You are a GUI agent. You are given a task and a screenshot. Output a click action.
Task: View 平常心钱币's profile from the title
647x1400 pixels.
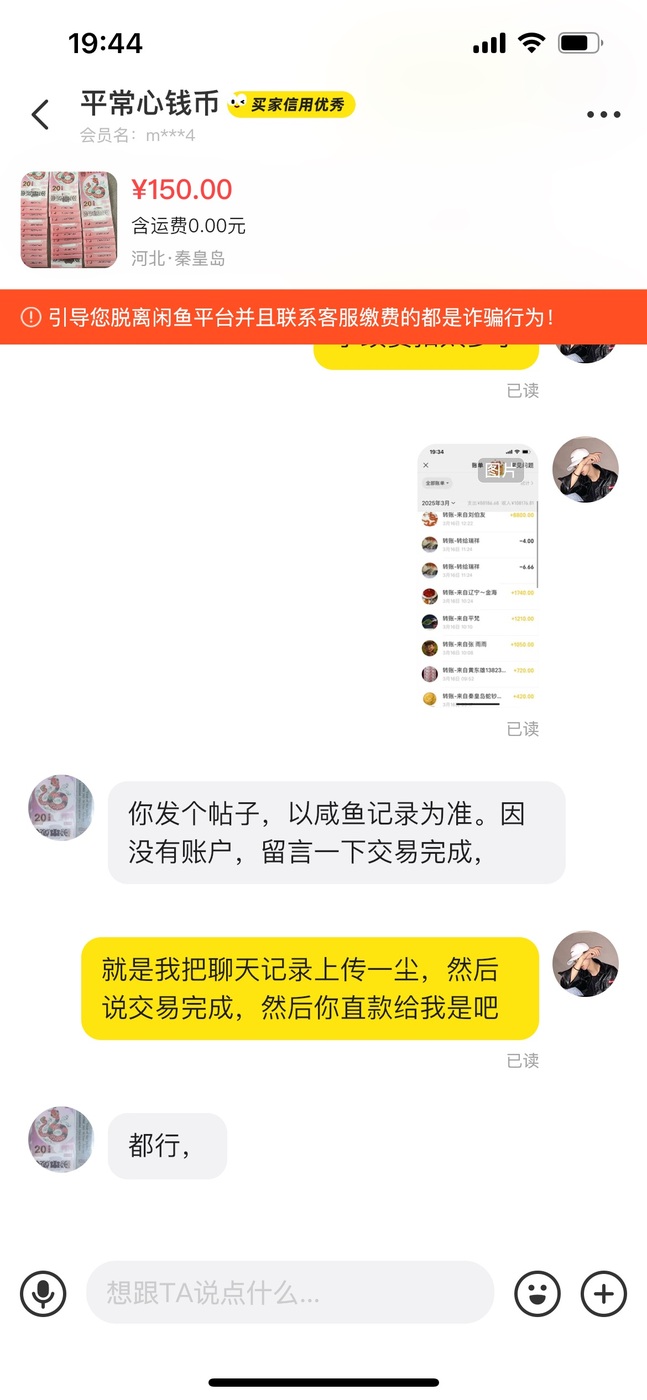(x=150, y=104)
